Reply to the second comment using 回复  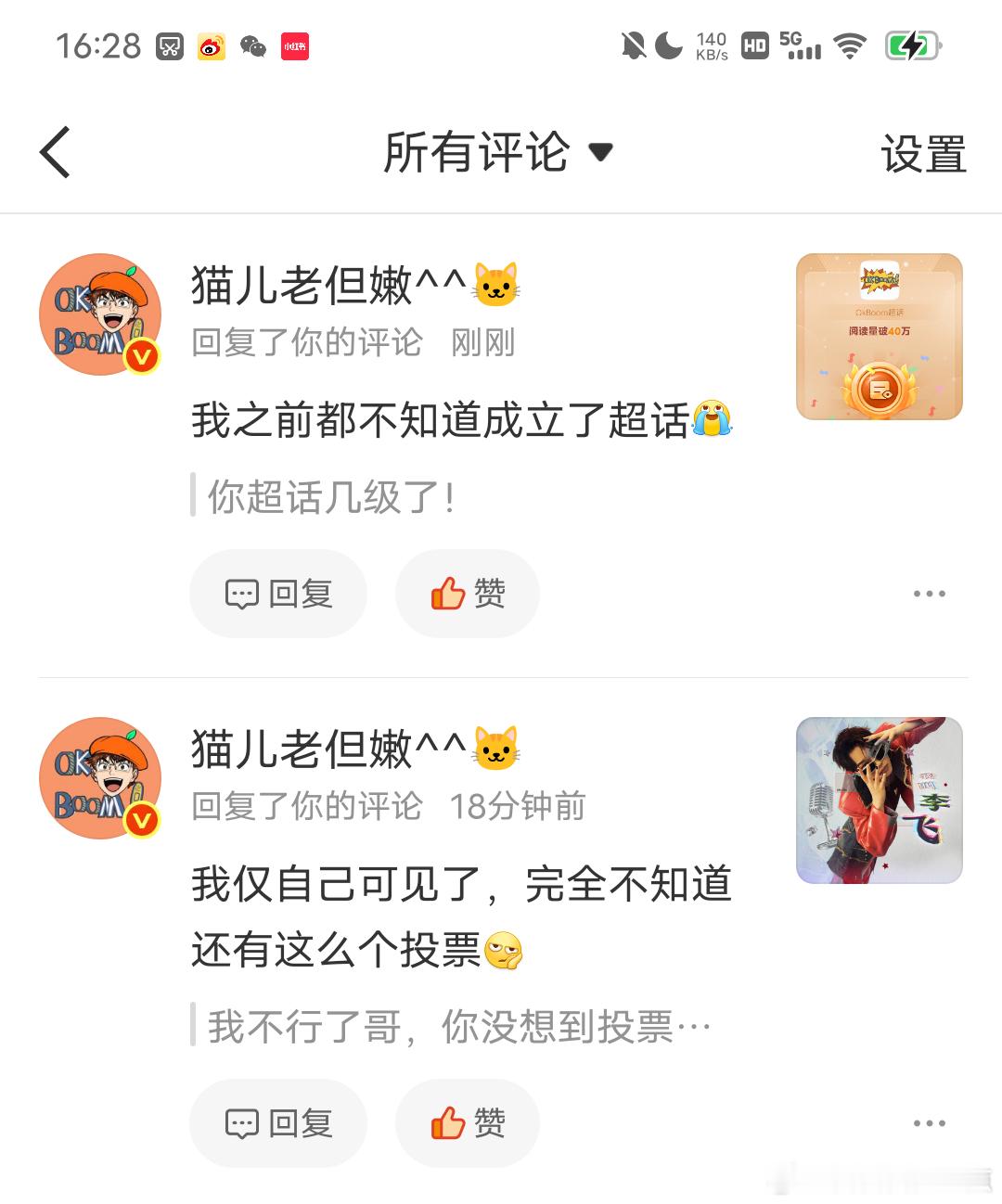[277, 1122]
